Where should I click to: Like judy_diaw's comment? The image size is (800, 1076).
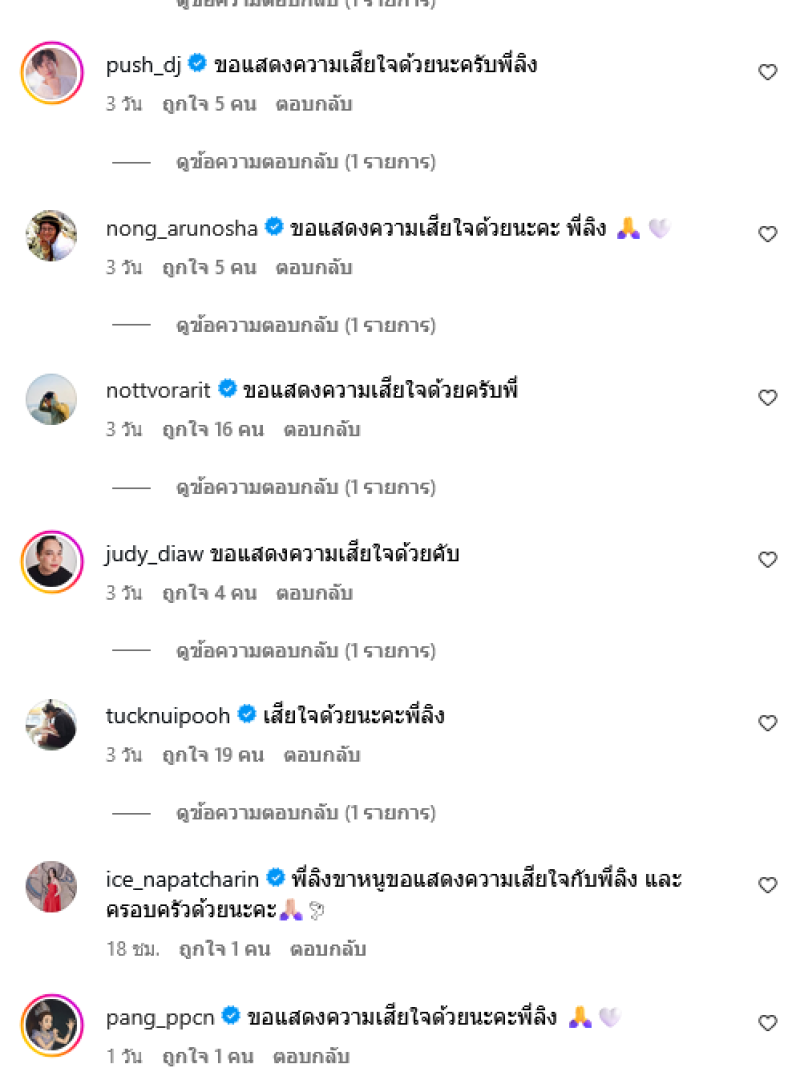coord(767,560)
